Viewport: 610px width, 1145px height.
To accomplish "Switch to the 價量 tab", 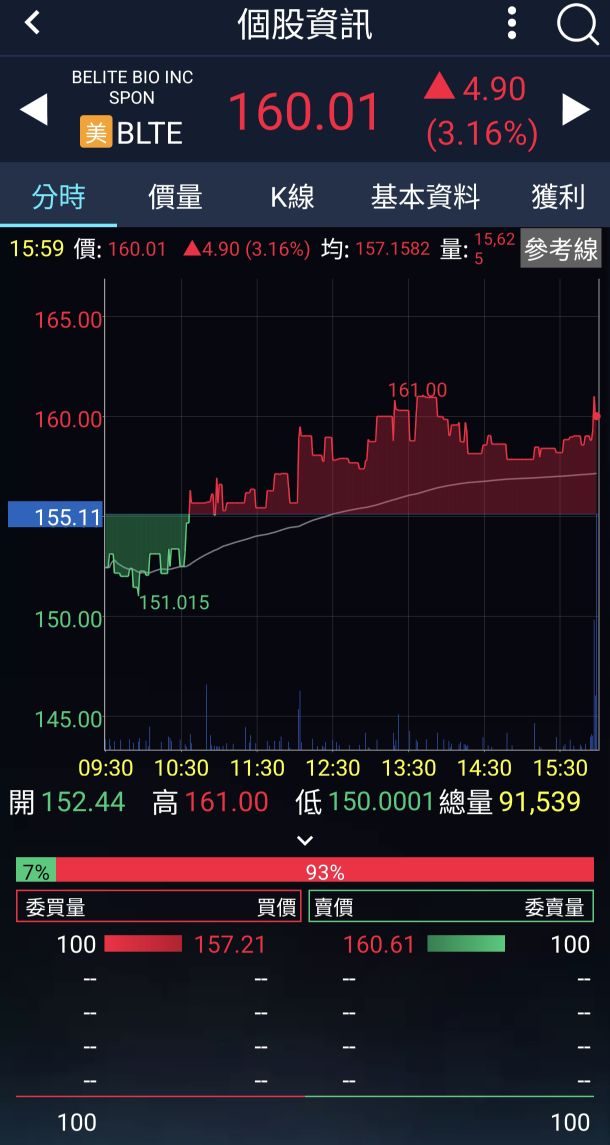I will [175, 197].
